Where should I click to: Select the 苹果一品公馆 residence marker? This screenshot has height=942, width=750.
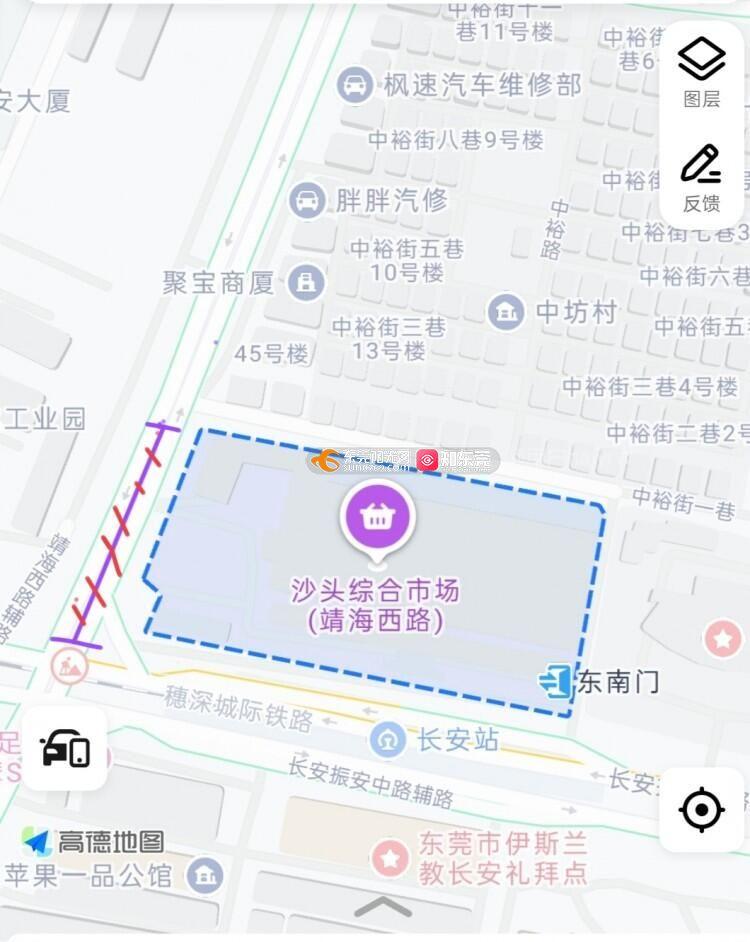pyautogui.click(x=206, y=877)
